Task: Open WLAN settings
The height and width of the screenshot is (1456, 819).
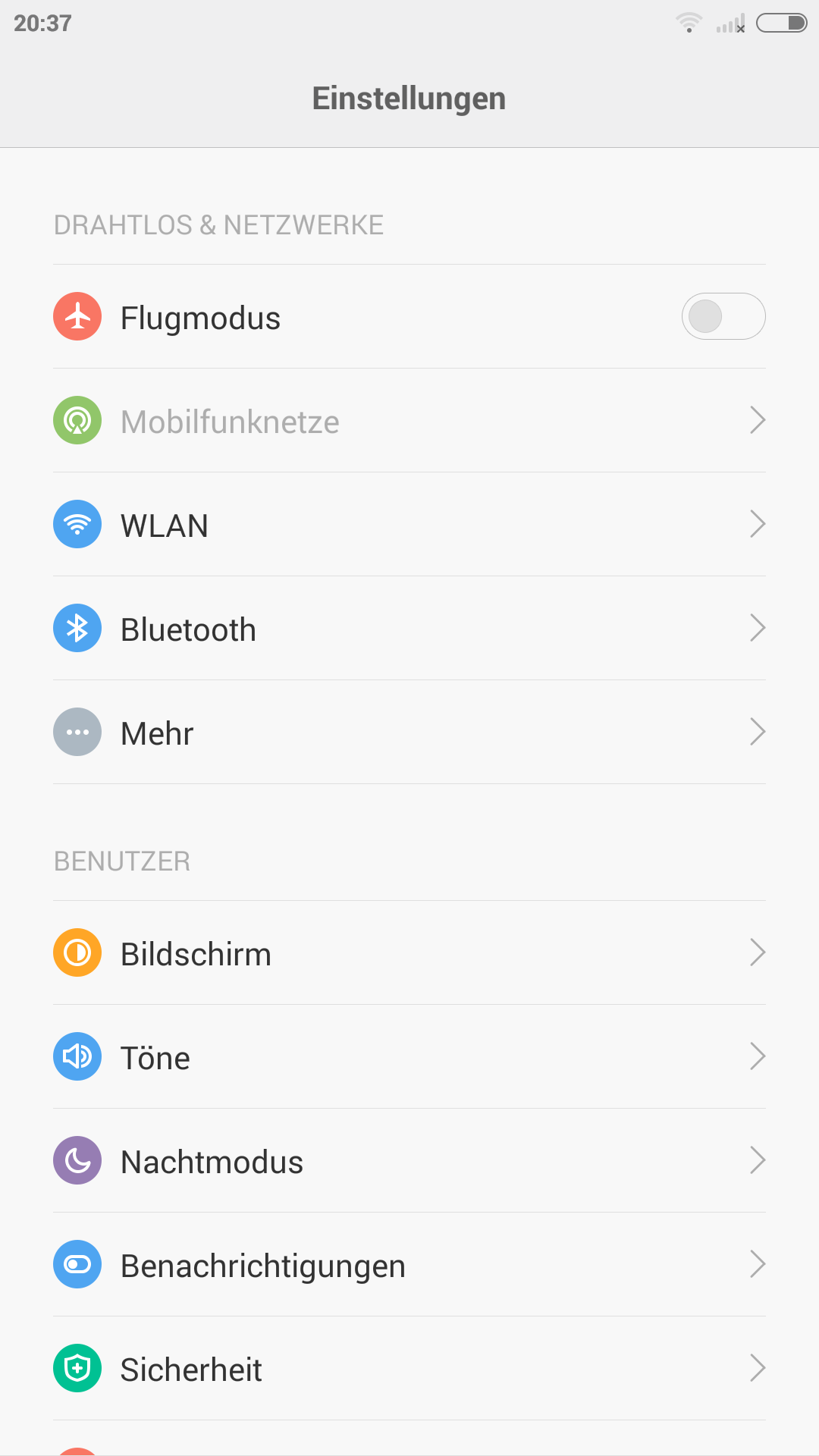Action: click(409, 525)
